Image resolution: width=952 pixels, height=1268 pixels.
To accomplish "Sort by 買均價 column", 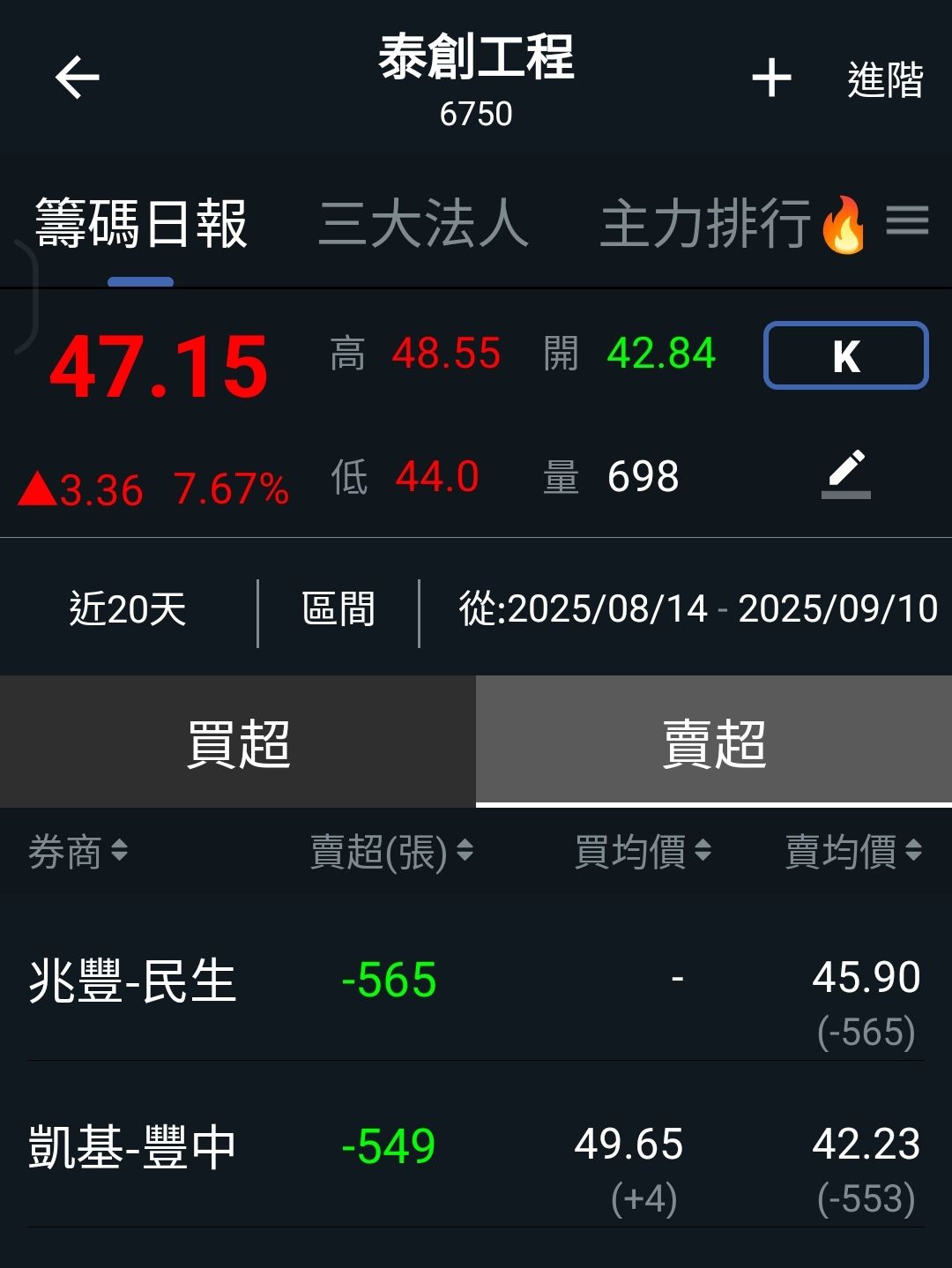I will (643, 852).
